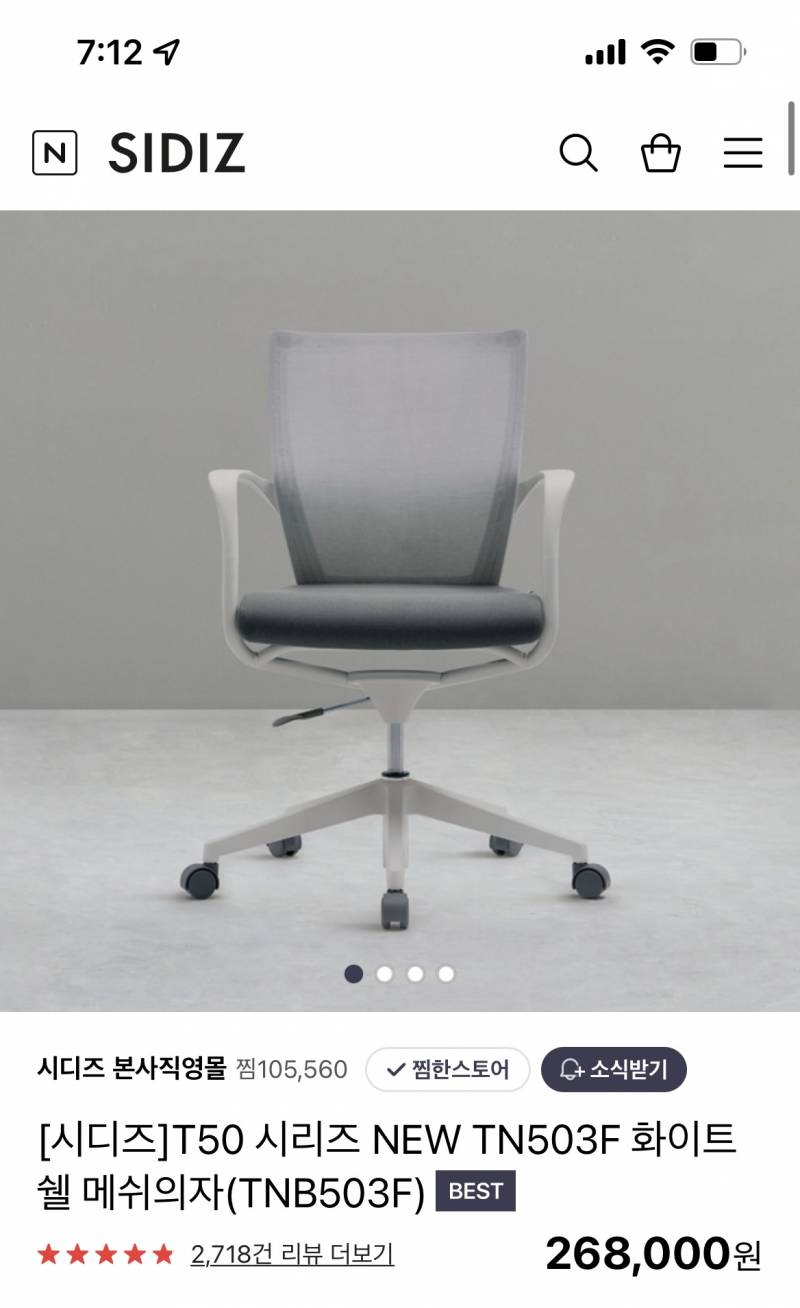Tap the 찜한스토어 chip
Viewport: 800px width, 1308px height.
point(446,1069)
